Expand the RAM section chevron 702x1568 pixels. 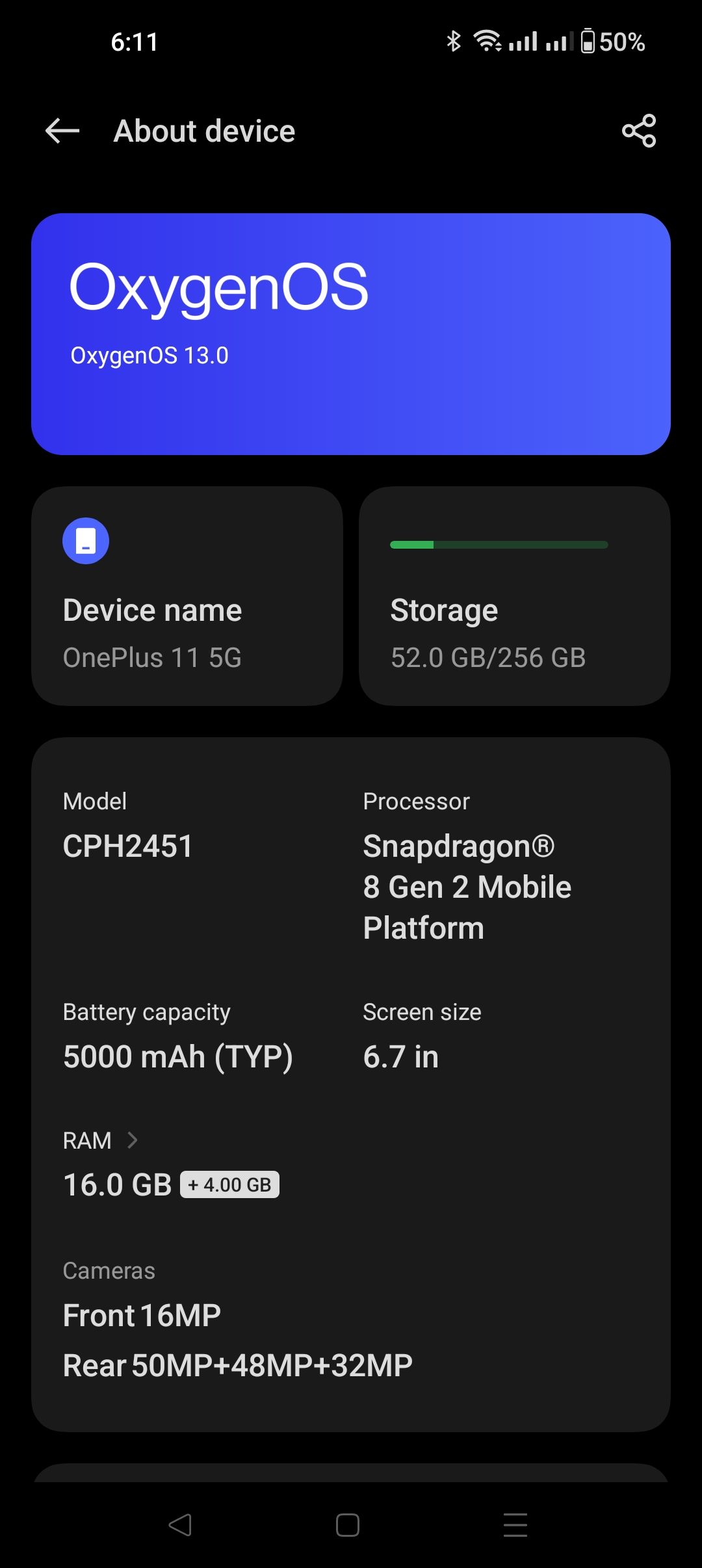[135, 1140]
